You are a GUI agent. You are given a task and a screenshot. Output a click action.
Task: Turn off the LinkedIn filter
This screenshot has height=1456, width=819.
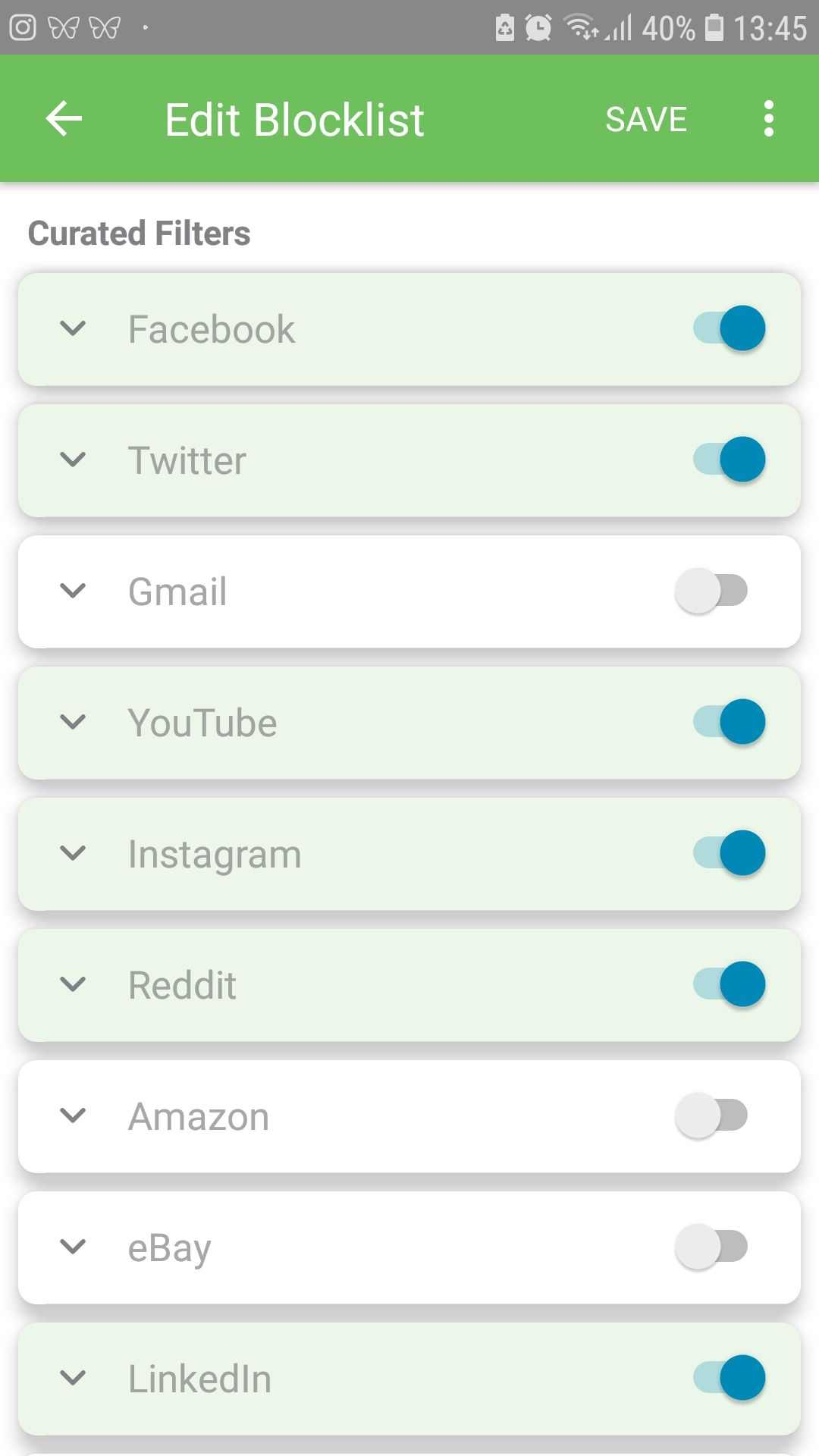(729, 1378)
